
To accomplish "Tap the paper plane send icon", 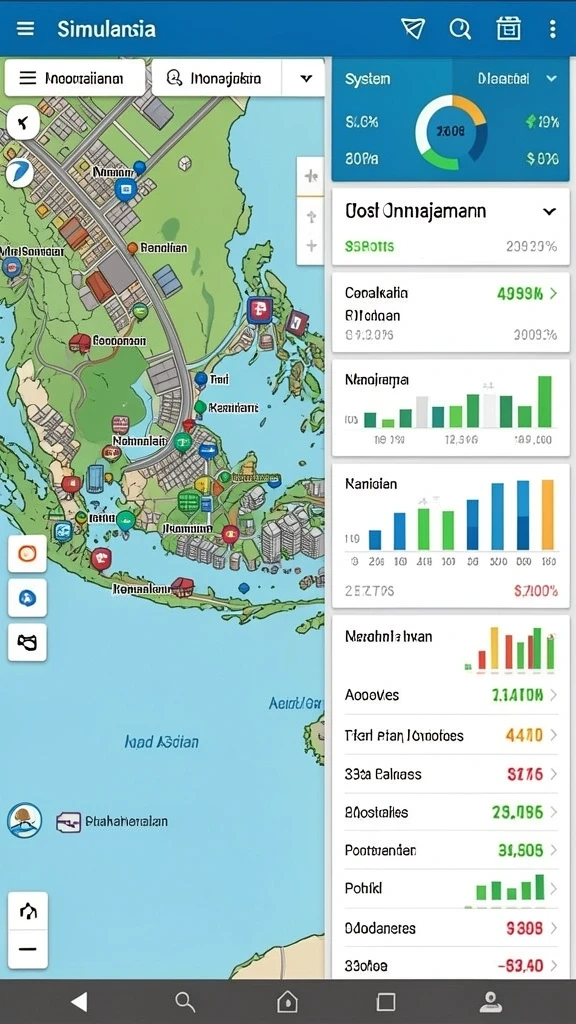I will point(413,29).
